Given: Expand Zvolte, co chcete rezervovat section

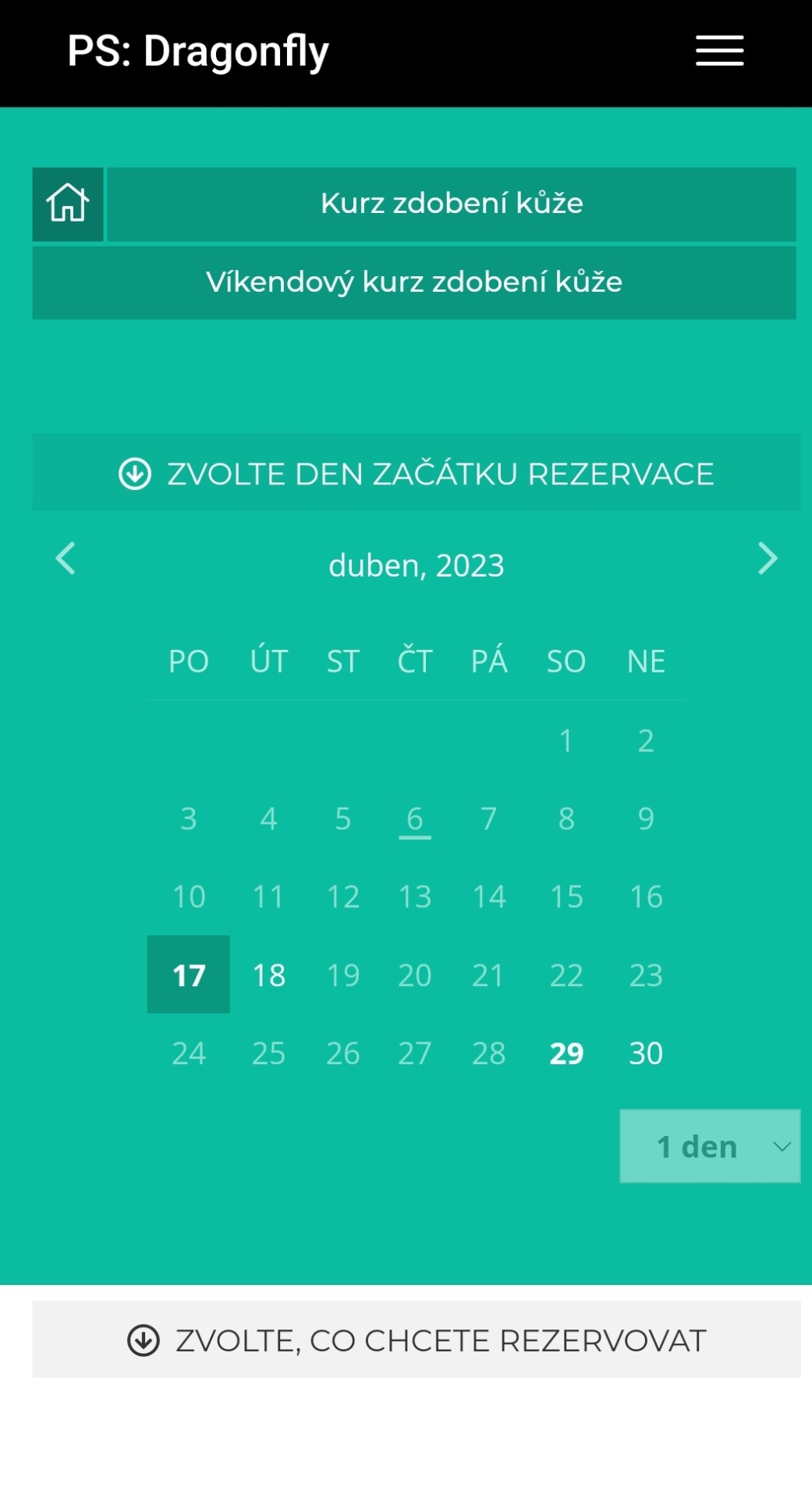Looking at the screenshot, I should (x=416, y=1339).
